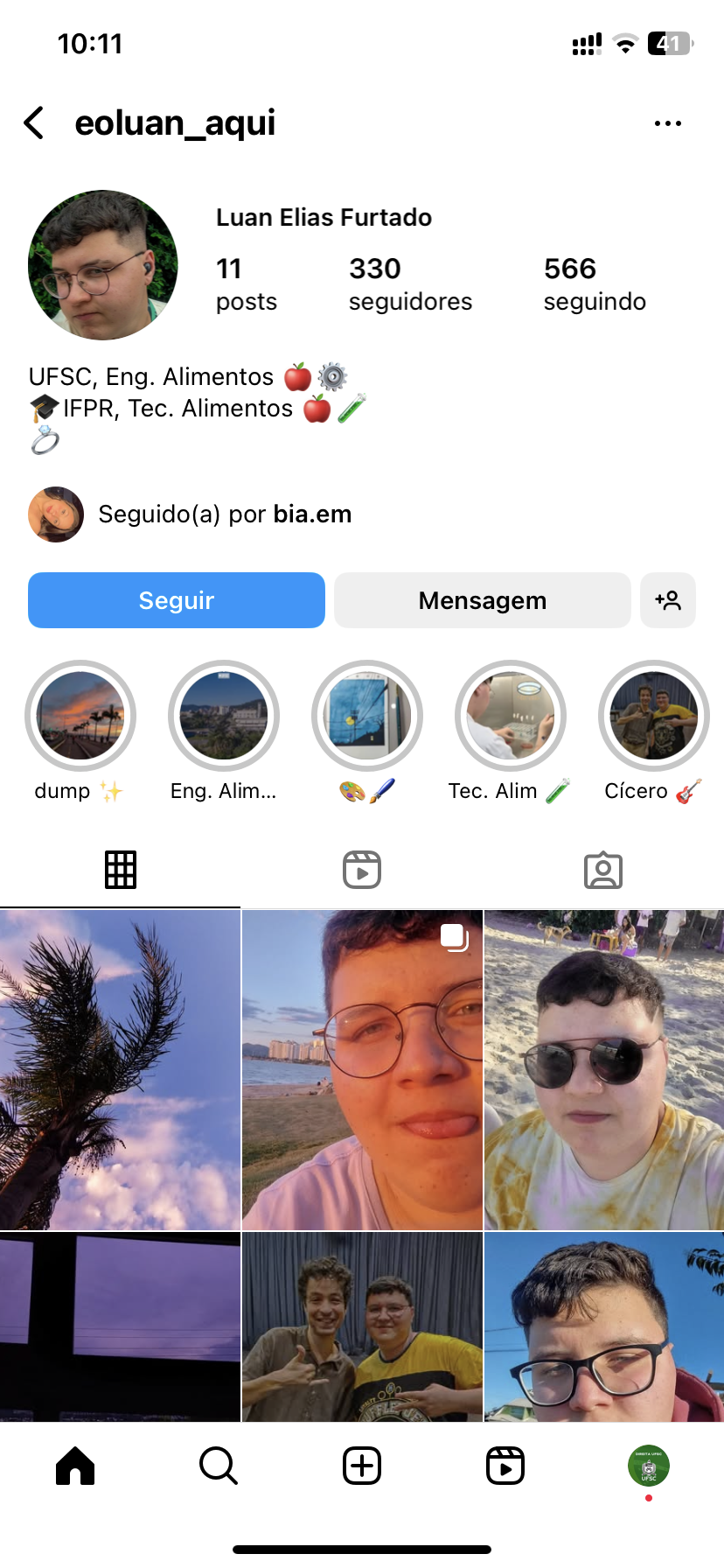Viewport: 724px width, 1568px height.
Task: Go to the Home feed
Action: pos(75,1466)
